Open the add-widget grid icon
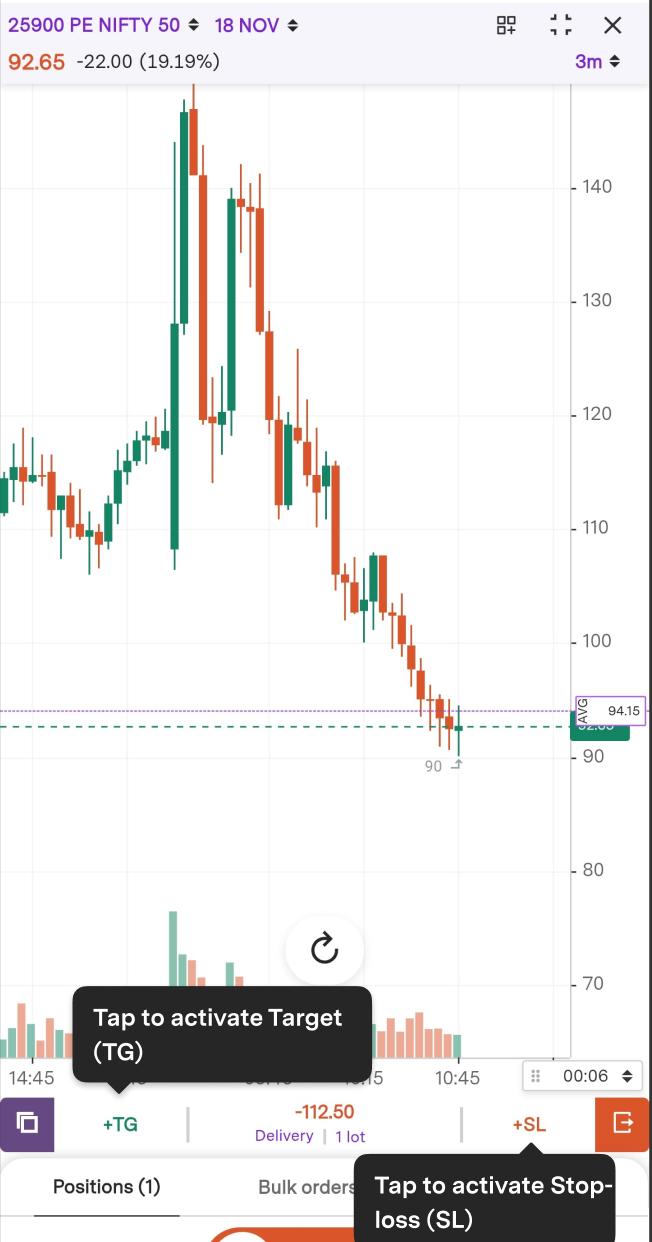The width and height of the screenshot is (652, 1242). (x=507, y=26)
